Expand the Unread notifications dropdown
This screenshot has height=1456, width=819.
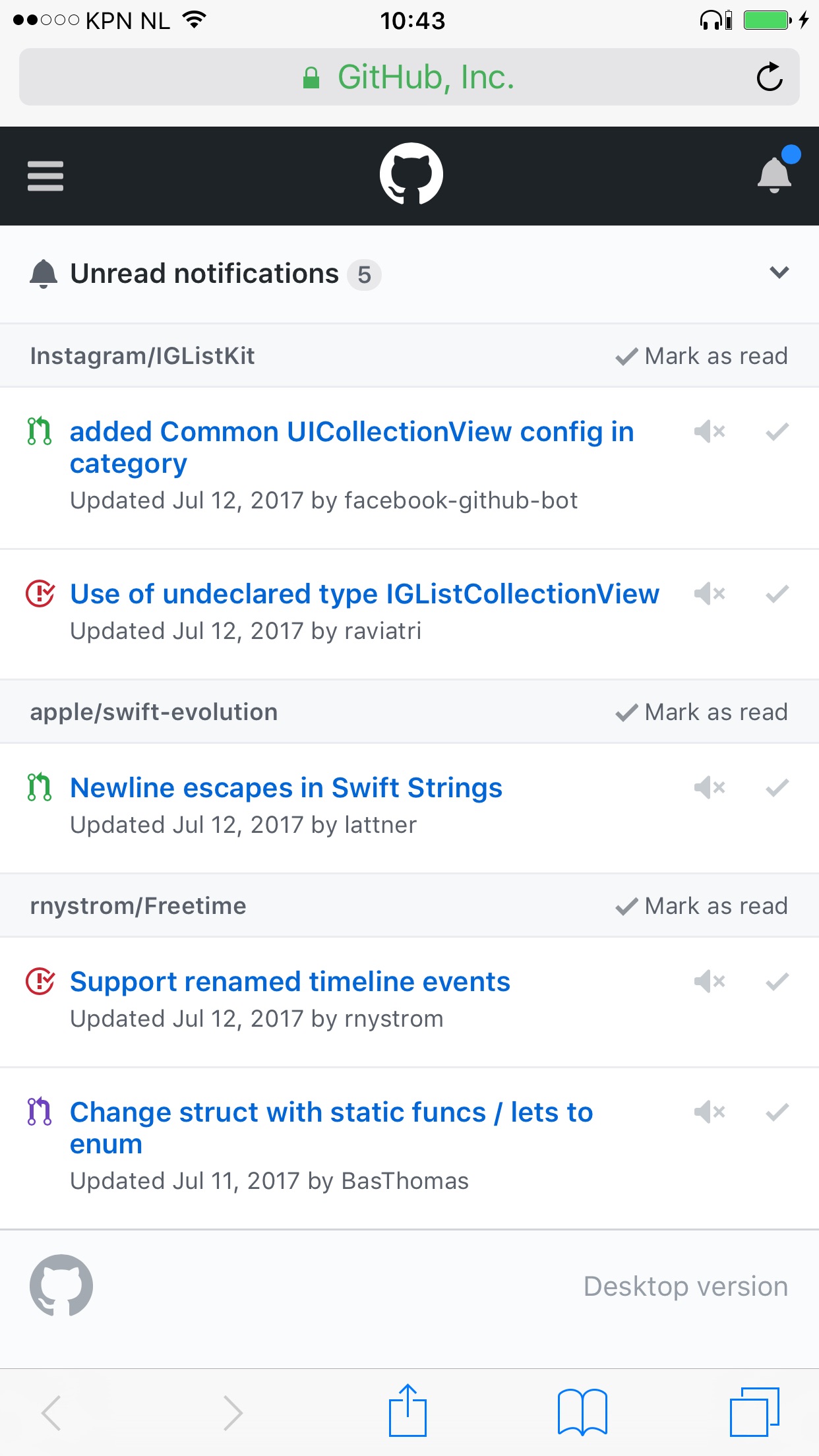click(779, 273)
